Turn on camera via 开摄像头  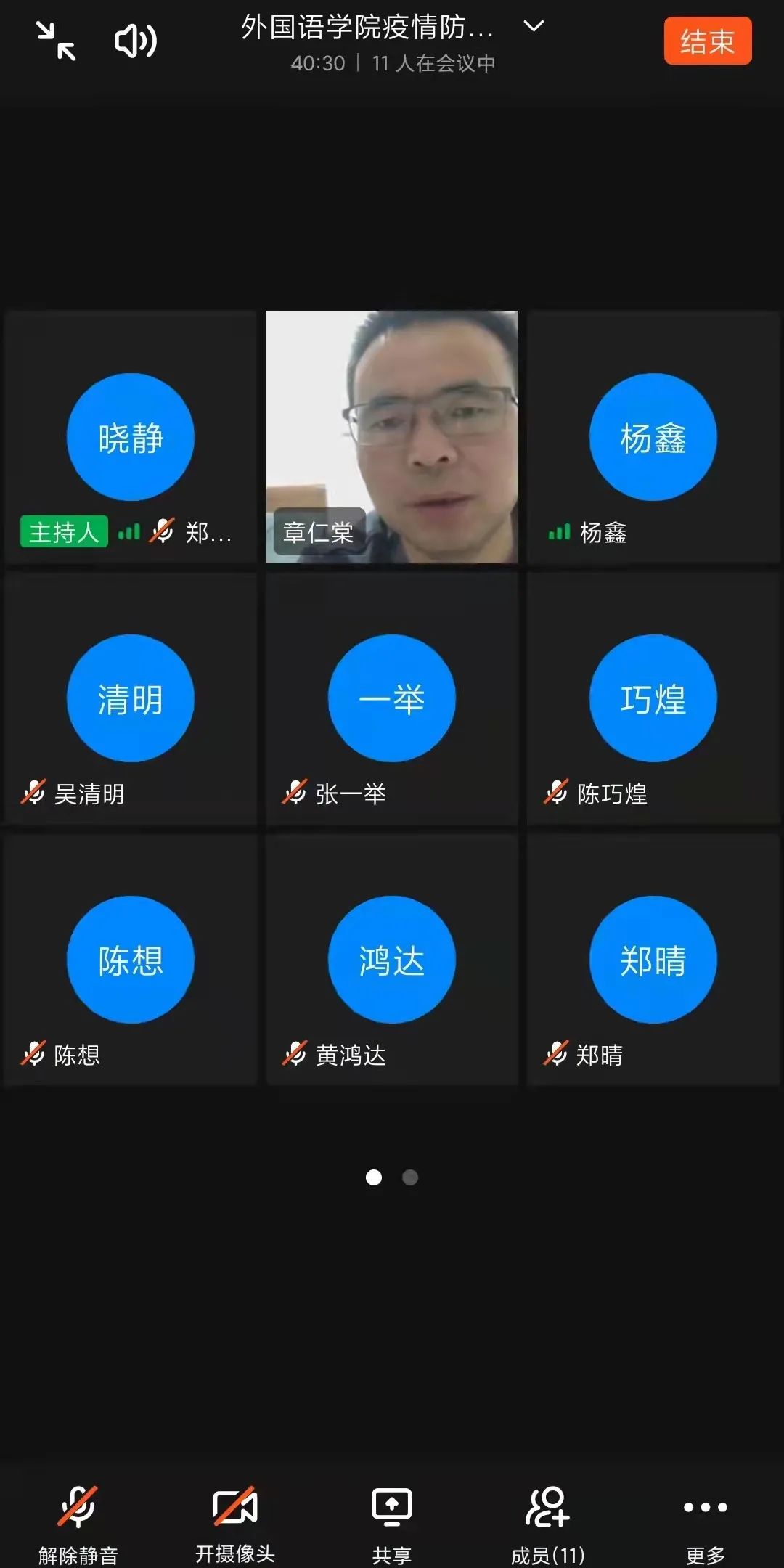tap(234, 1522)
